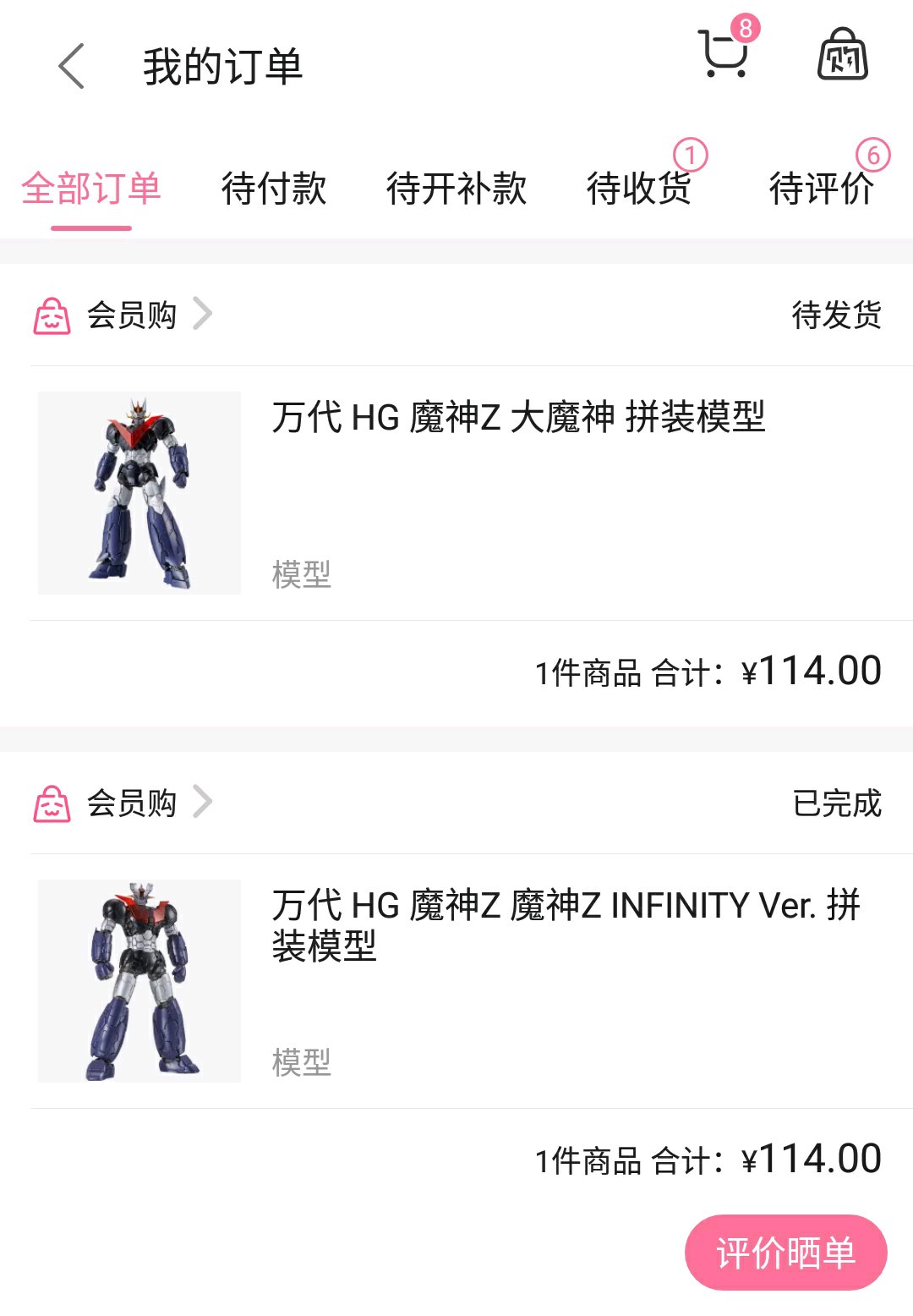Open 会员购 store of the 已完成 order
This screenshot has width=913, height=1316.
pyautogui.click(x=131, y=803)
